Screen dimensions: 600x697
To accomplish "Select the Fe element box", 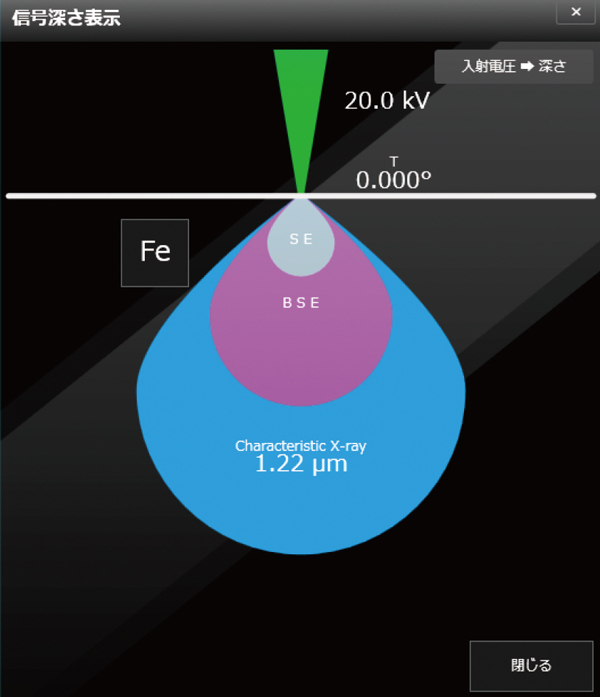I will pos(155,252).
